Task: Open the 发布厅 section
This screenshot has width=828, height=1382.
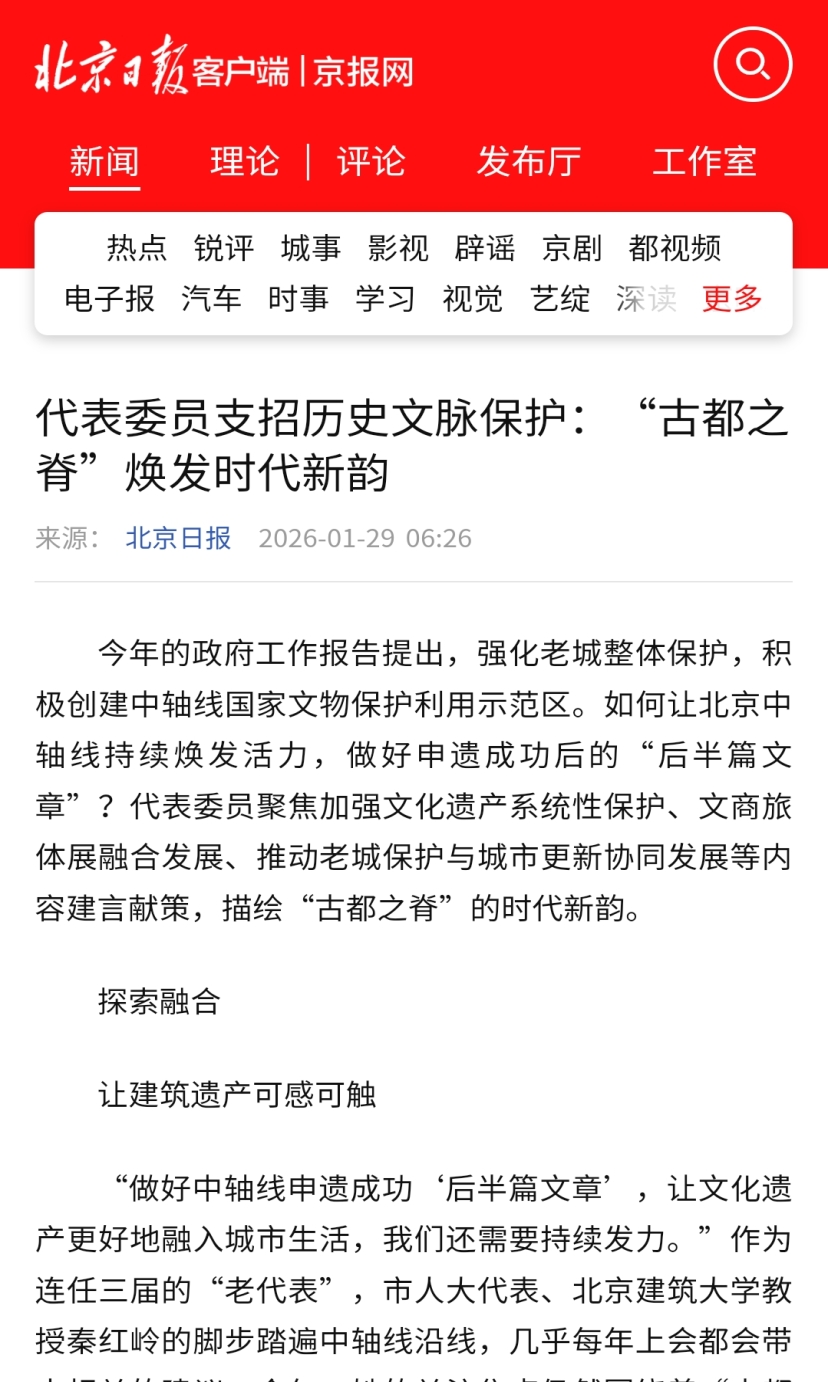Action: [x=529, y=161]
